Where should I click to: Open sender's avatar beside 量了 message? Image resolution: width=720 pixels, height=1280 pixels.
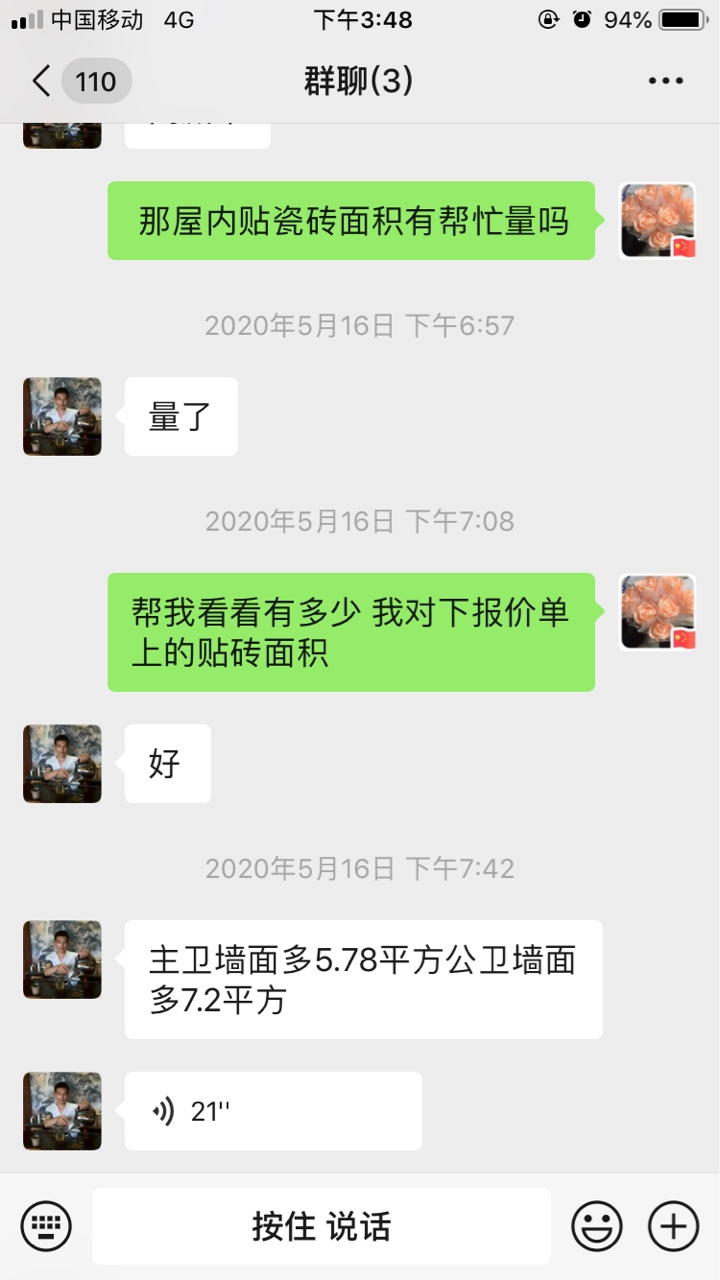point(62,417)
